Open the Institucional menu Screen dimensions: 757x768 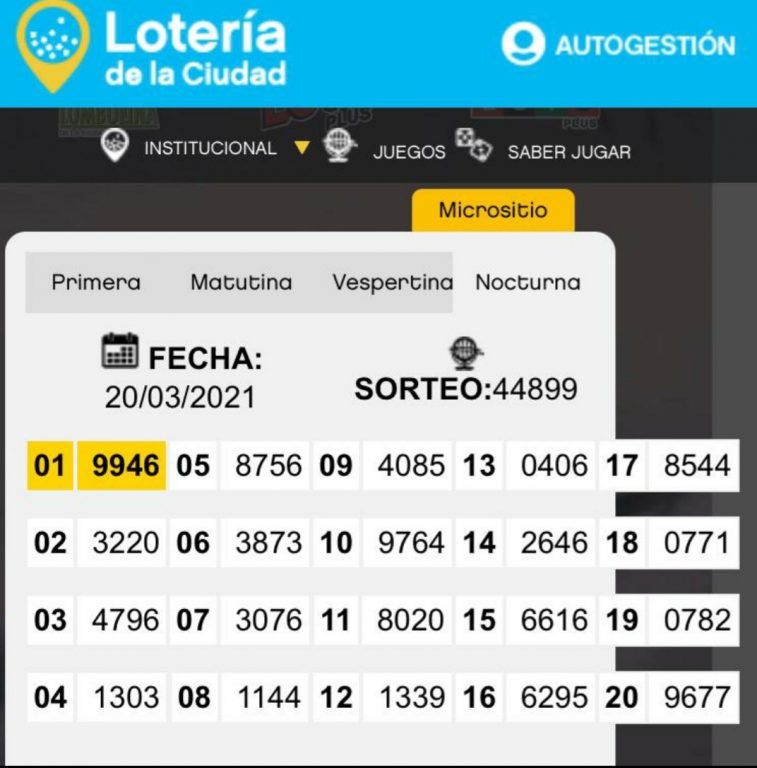[x=209, y=148]
